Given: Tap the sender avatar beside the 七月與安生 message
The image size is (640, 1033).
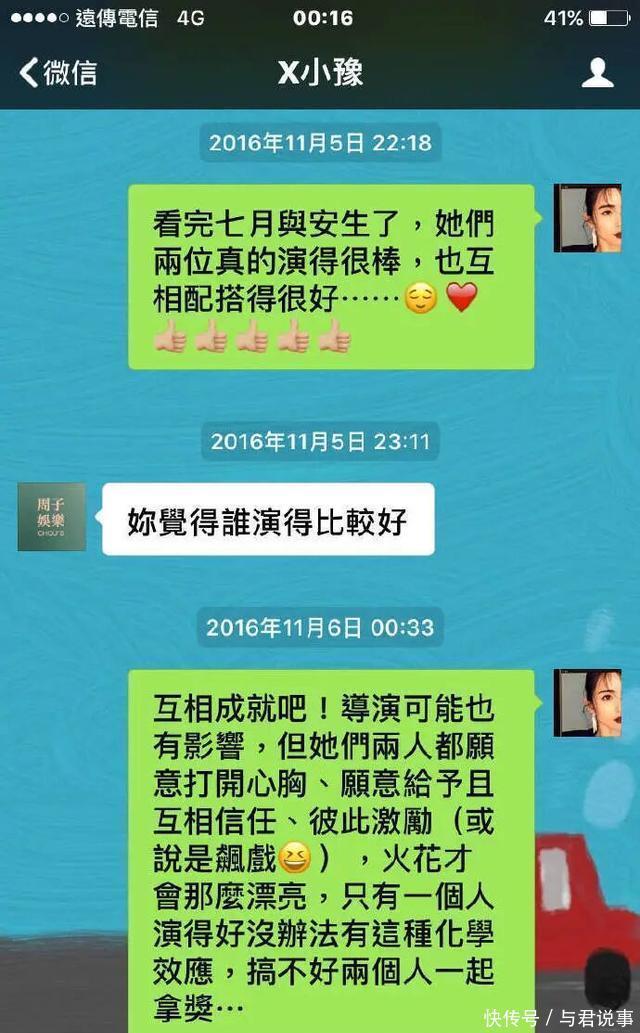Looking at the screenshot, I should coord(588,218).
